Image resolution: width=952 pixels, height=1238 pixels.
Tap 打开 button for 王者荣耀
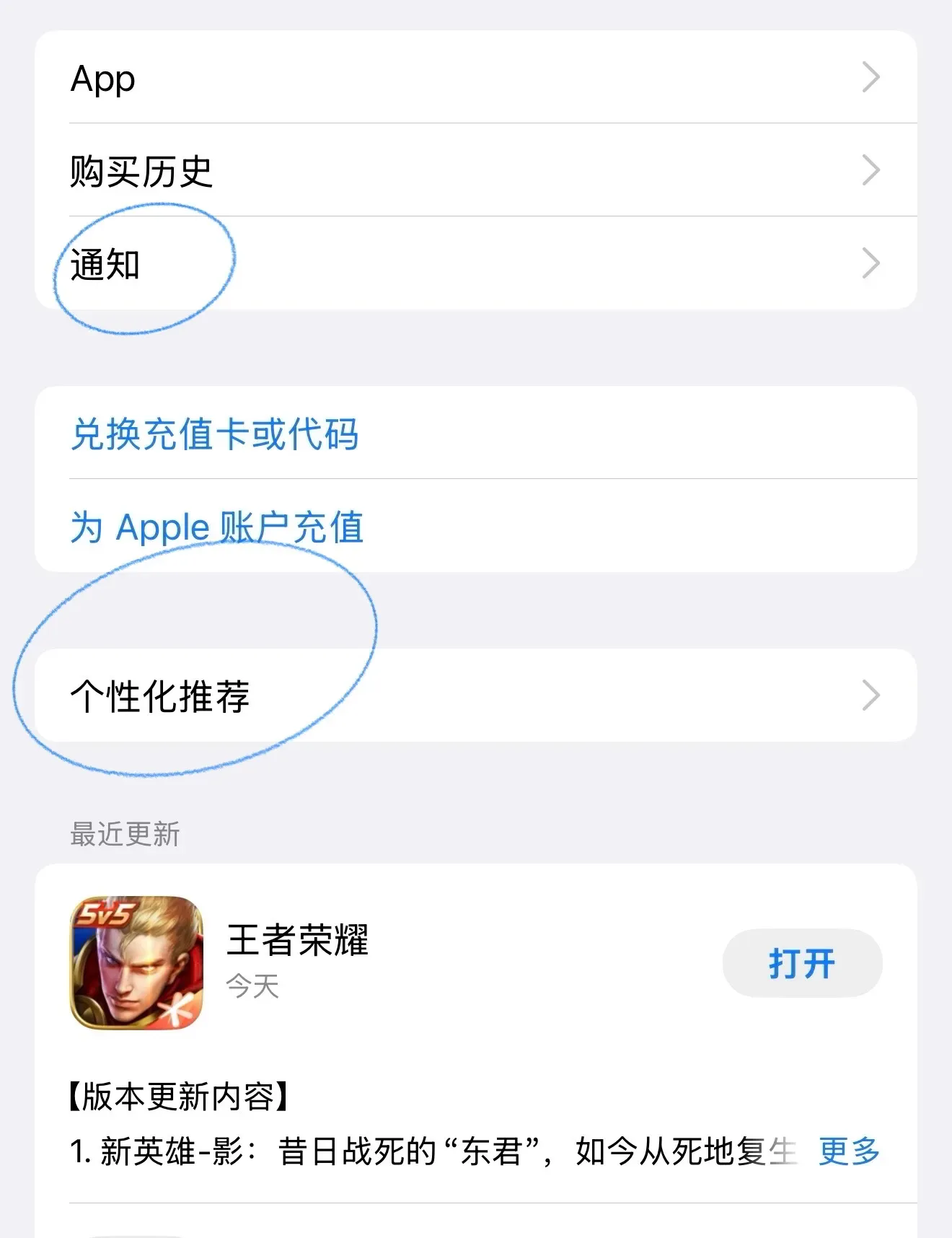(x=801, y=963)
